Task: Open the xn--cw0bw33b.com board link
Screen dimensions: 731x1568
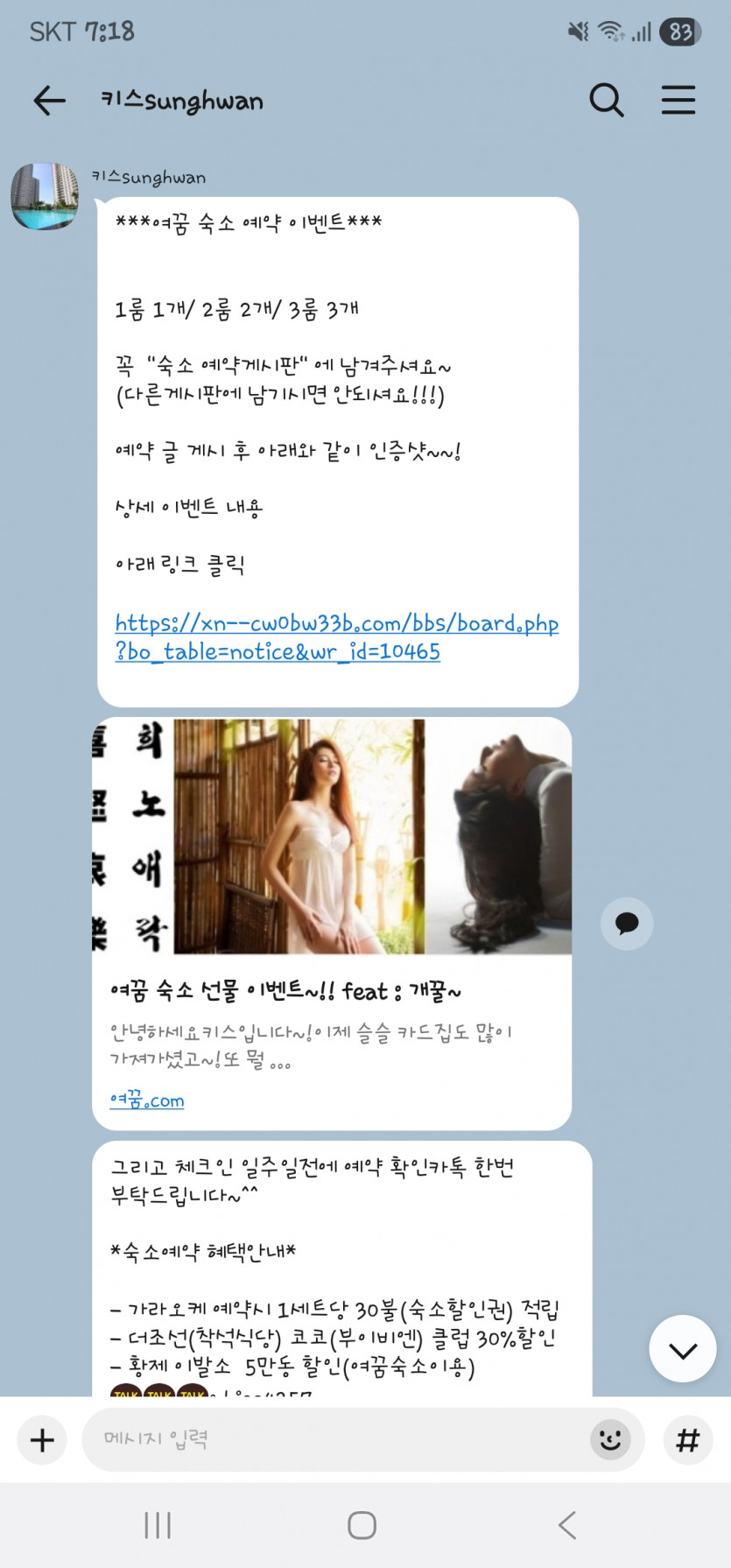Action: [x=336, y=636]
